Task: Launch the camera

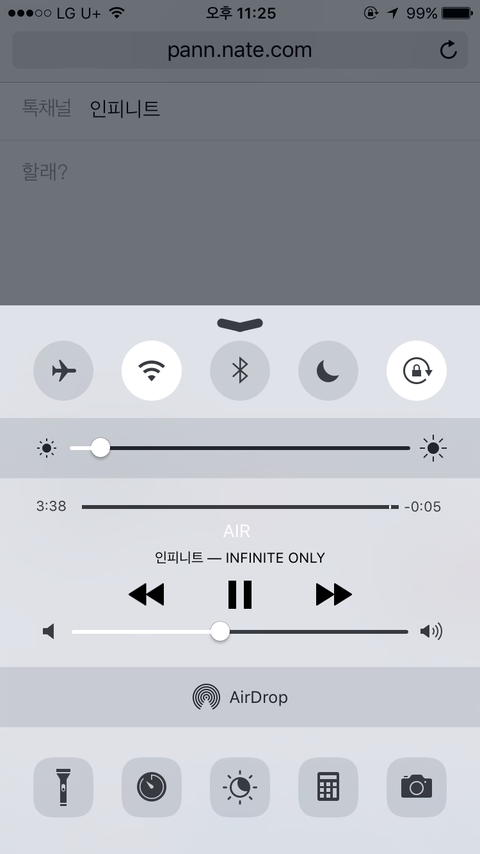Action: pos(416,787)
